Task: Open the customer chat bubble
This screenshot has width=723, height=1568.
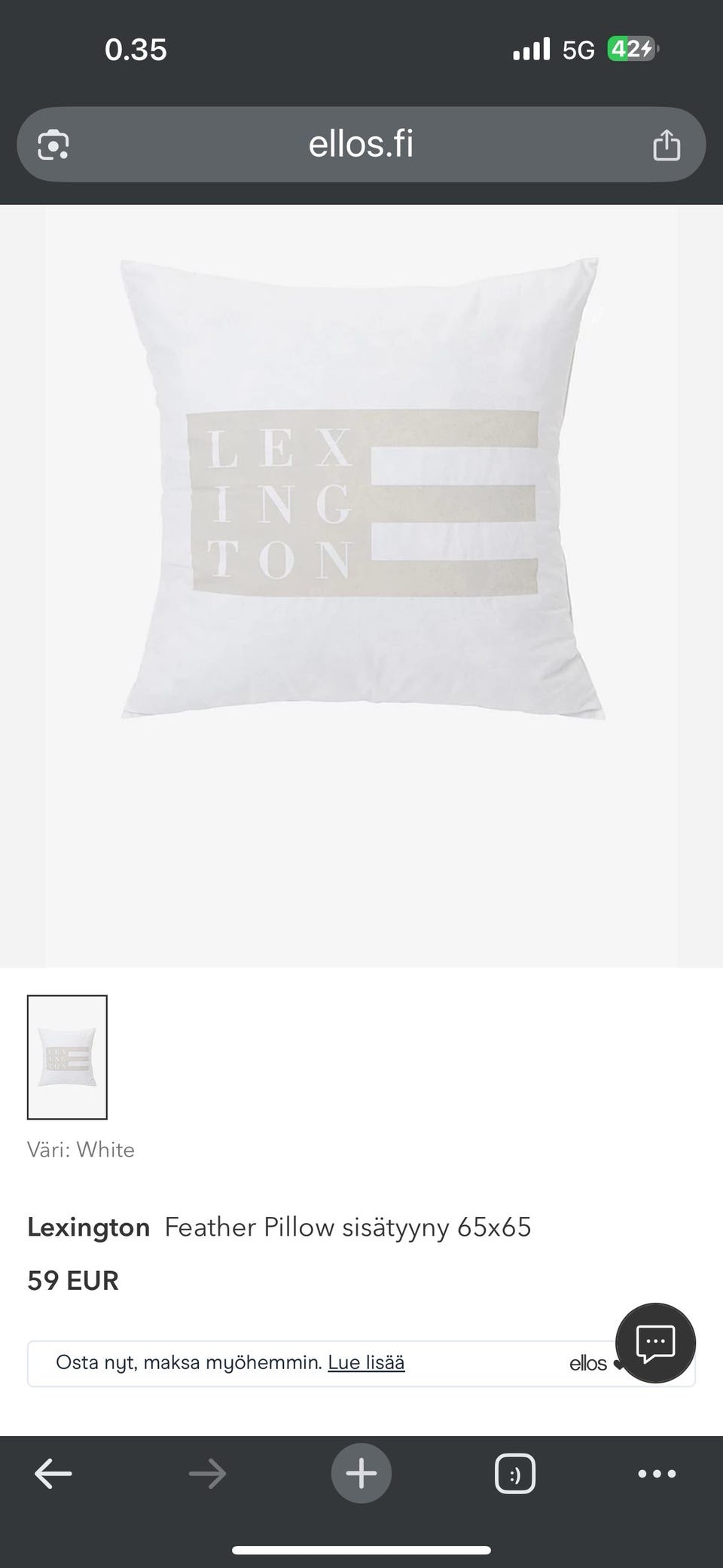Action: coord(655,1342)
